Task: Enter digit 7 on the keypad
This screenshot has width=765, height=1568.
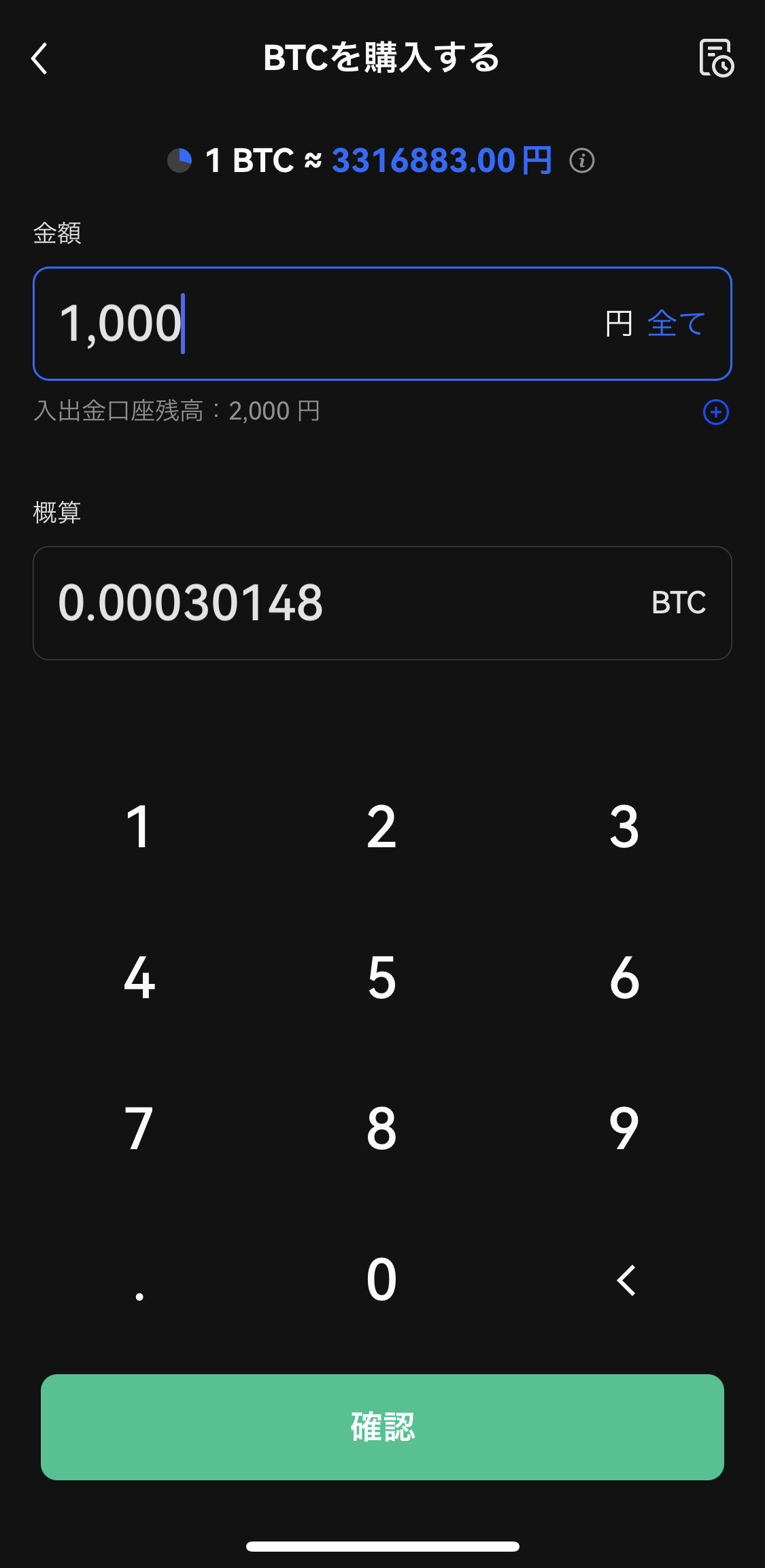Action: (139, 1129)
